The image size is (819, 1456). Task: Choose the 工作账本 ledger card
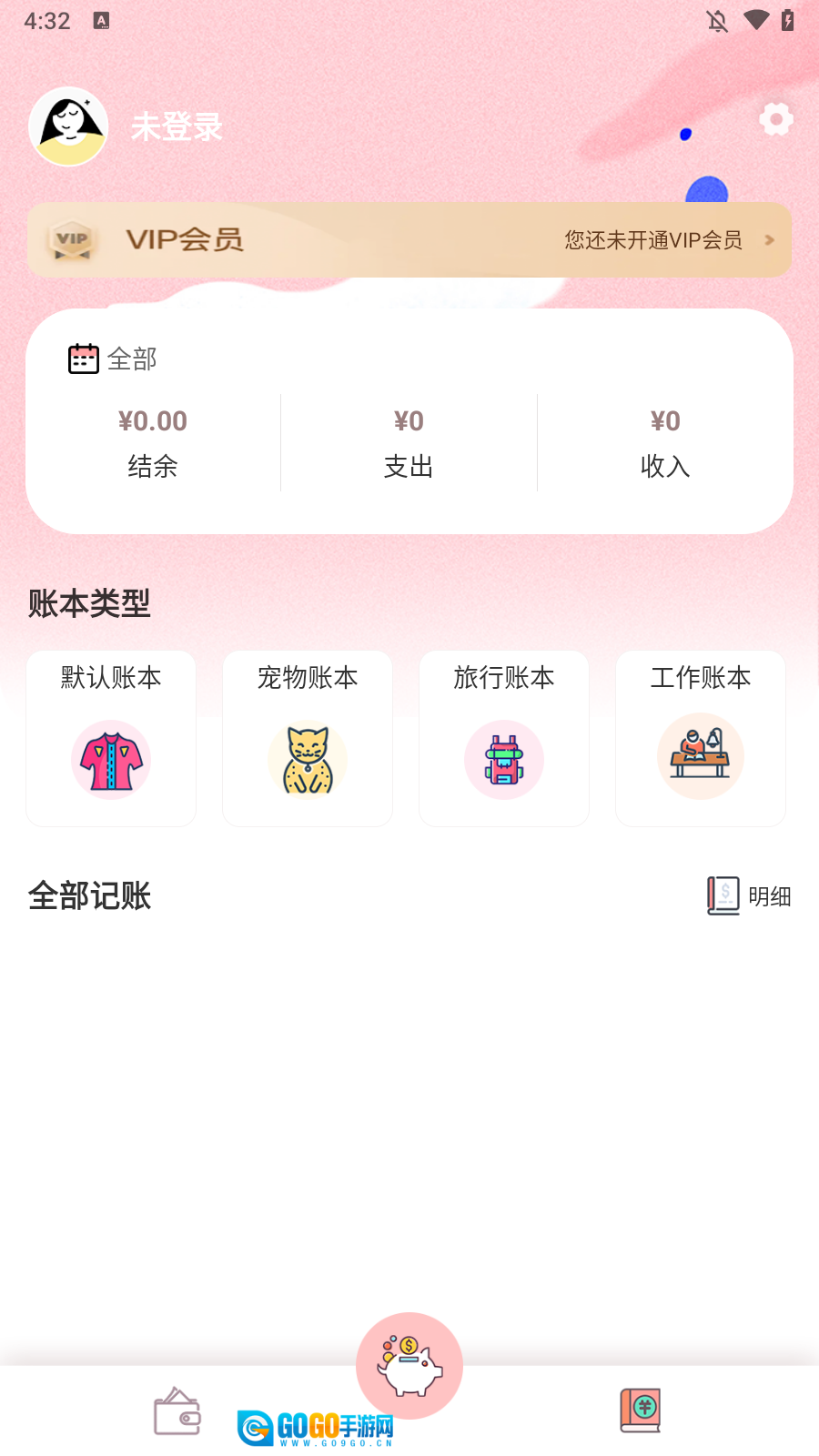point(701,738)
